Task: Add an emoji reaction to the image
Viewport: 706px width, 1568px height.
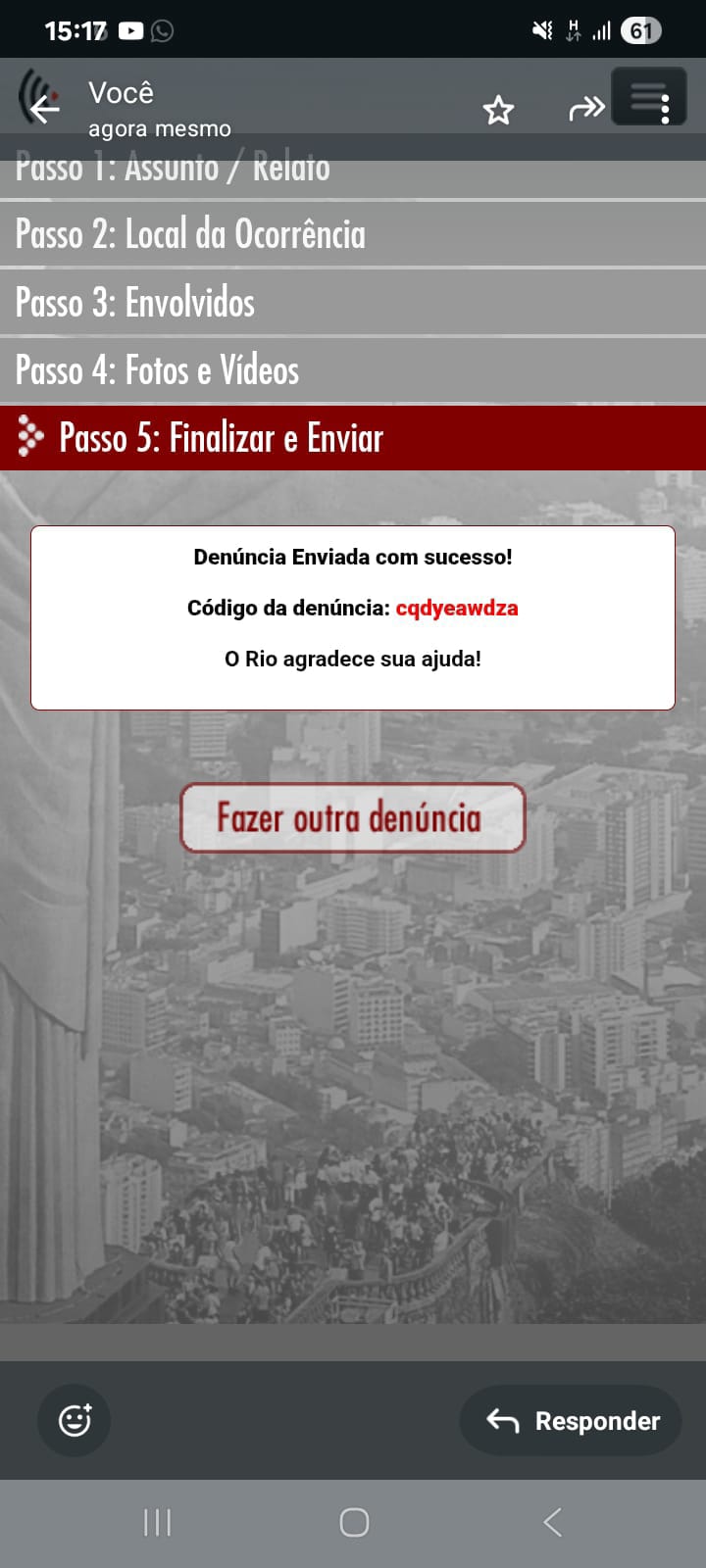Action: coord(75,1420)
